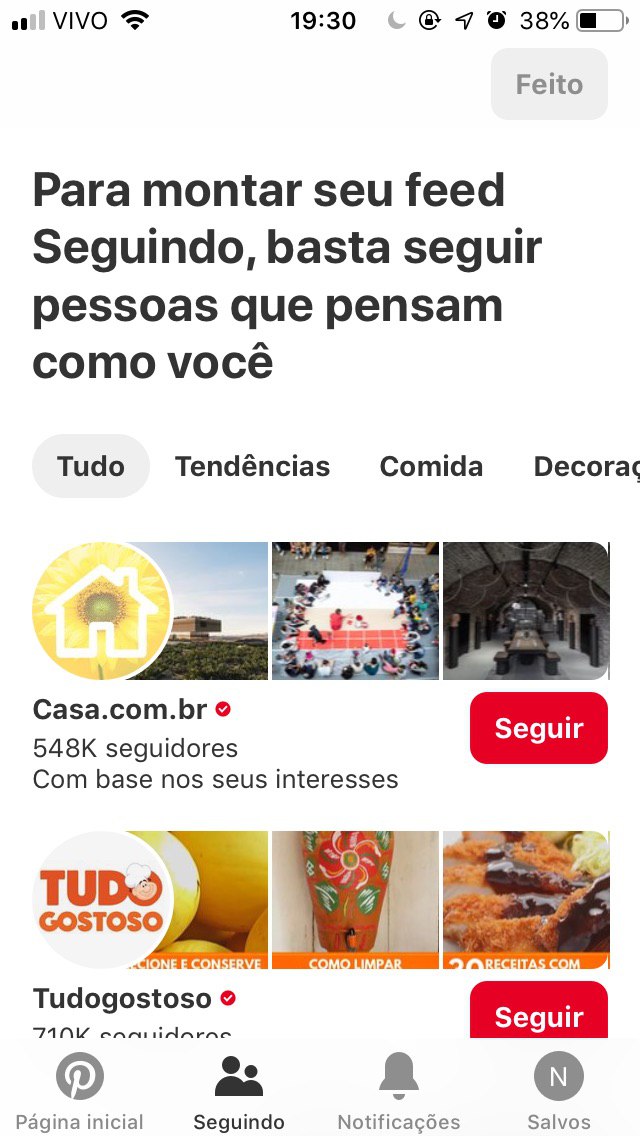
Task: Switch to the Tendências category
Action: pyautogui.click(x=252, y=466)
